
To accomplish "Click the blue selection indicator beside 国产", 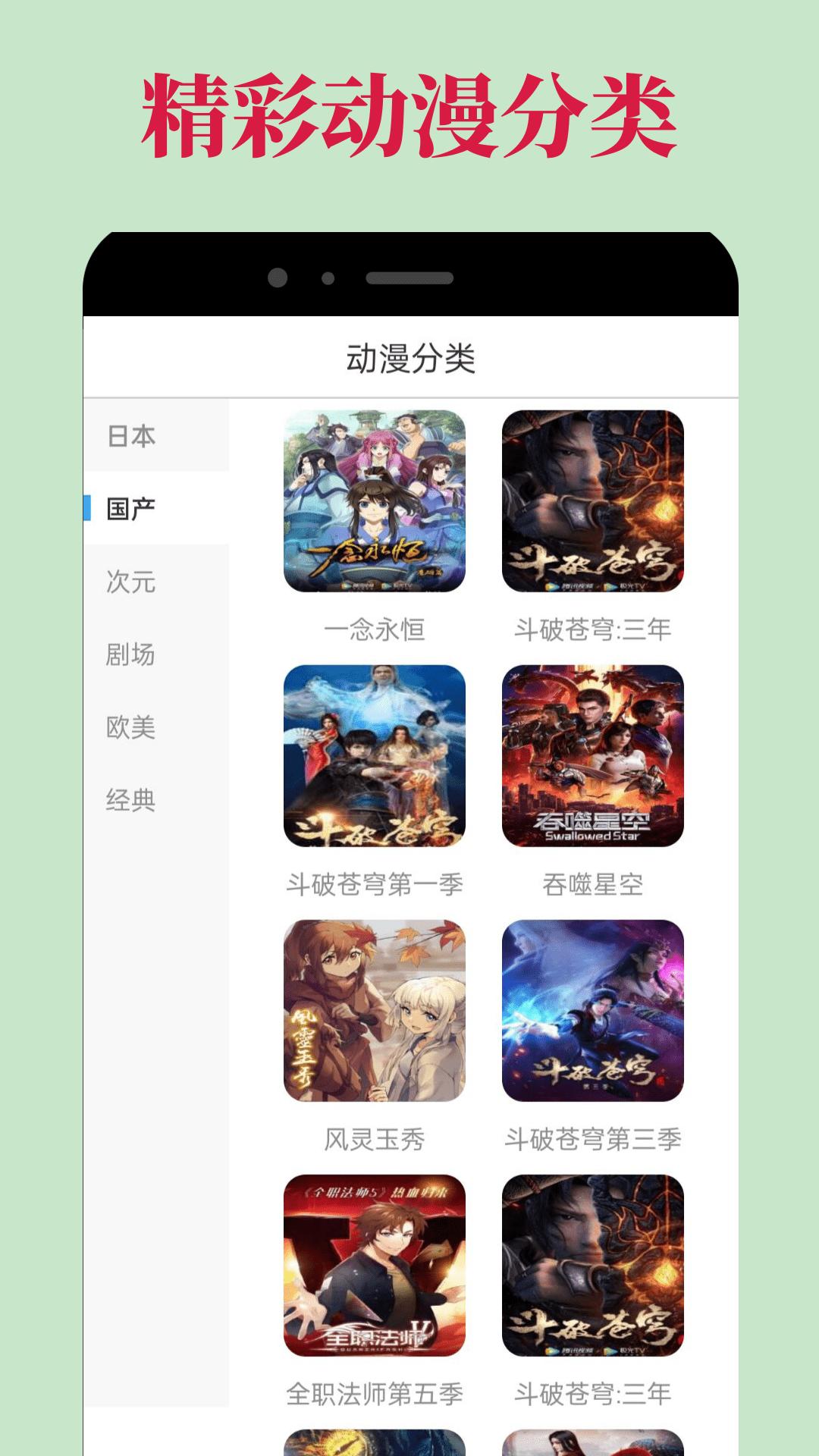I will click(89, 510).
